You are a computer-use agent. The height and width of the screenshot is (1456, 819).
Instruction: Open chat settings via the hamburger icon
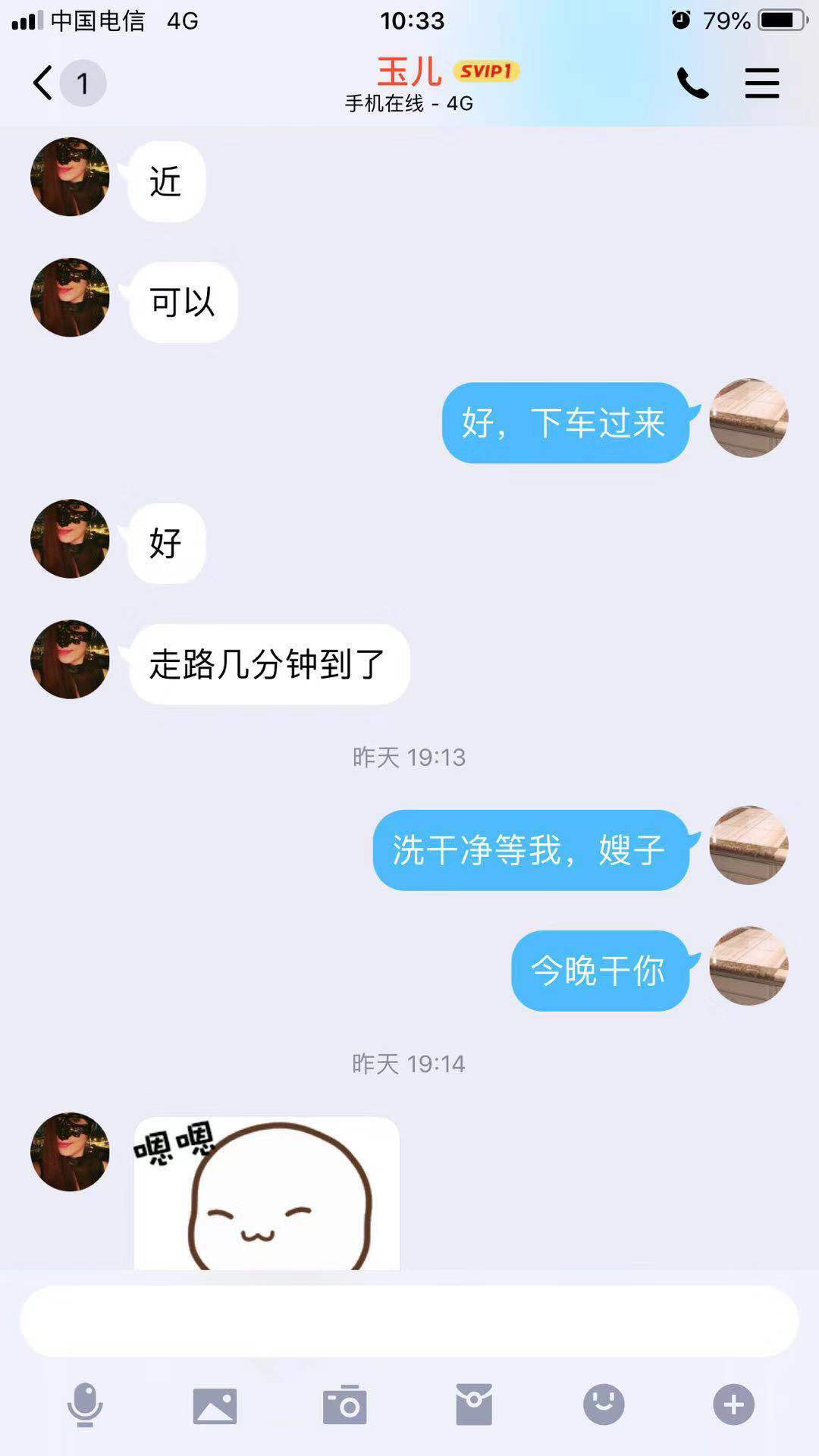[x=762, y=83]
